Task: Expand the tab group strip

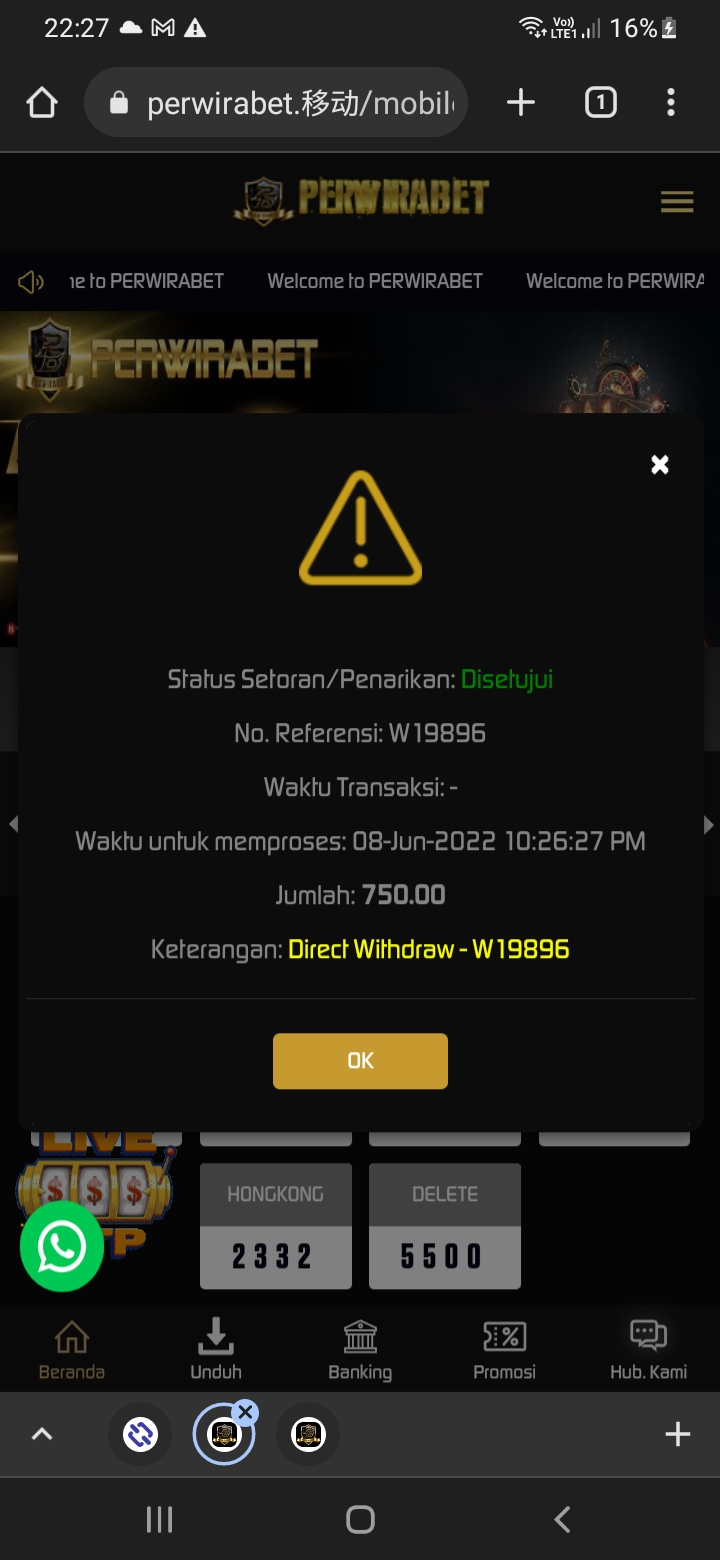Action: pyautogui.click(x=41, y=1434)
